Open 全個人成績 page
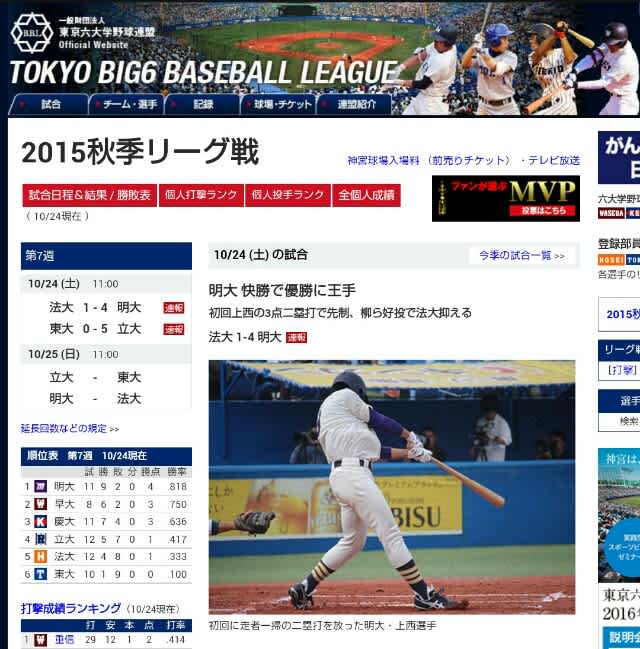The width and height of the screenshot is (640, 649). click(x=367, y=195)
